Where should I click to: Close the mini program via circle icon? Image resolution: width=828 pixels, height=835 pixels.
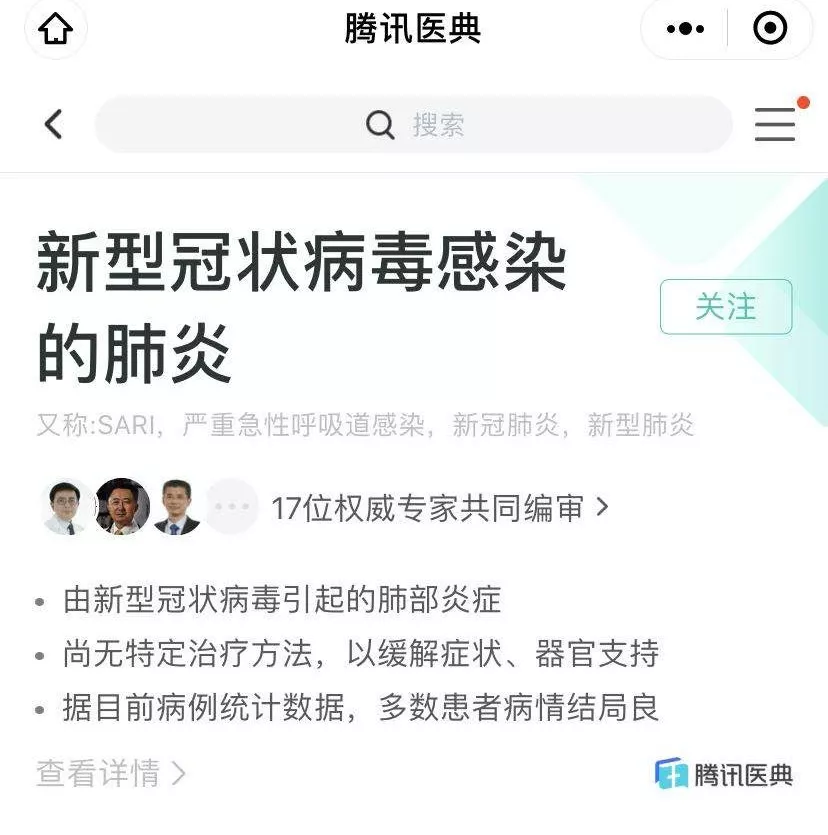click(770, 30)
